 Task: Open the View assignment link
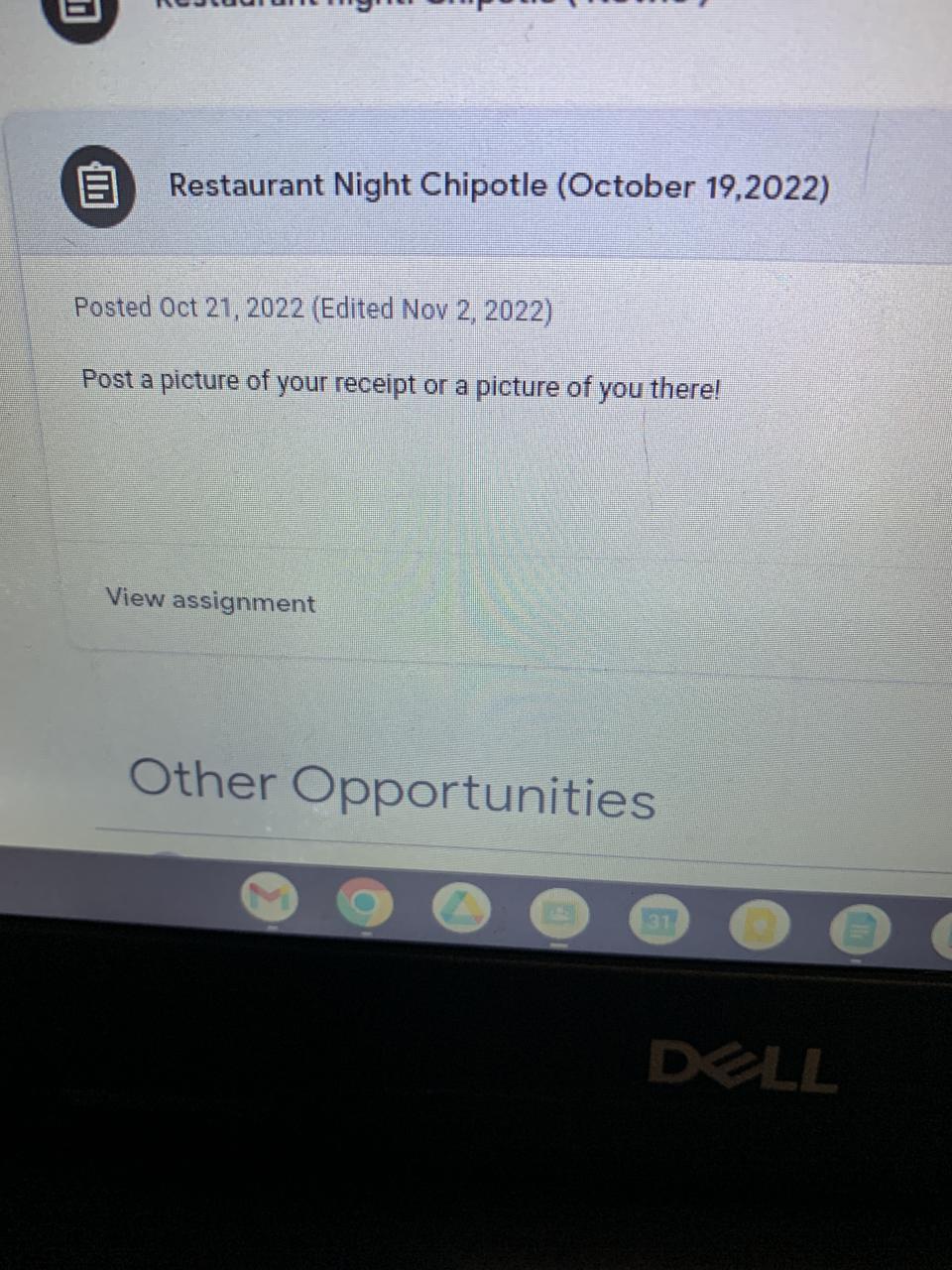[x=210, y=600]
